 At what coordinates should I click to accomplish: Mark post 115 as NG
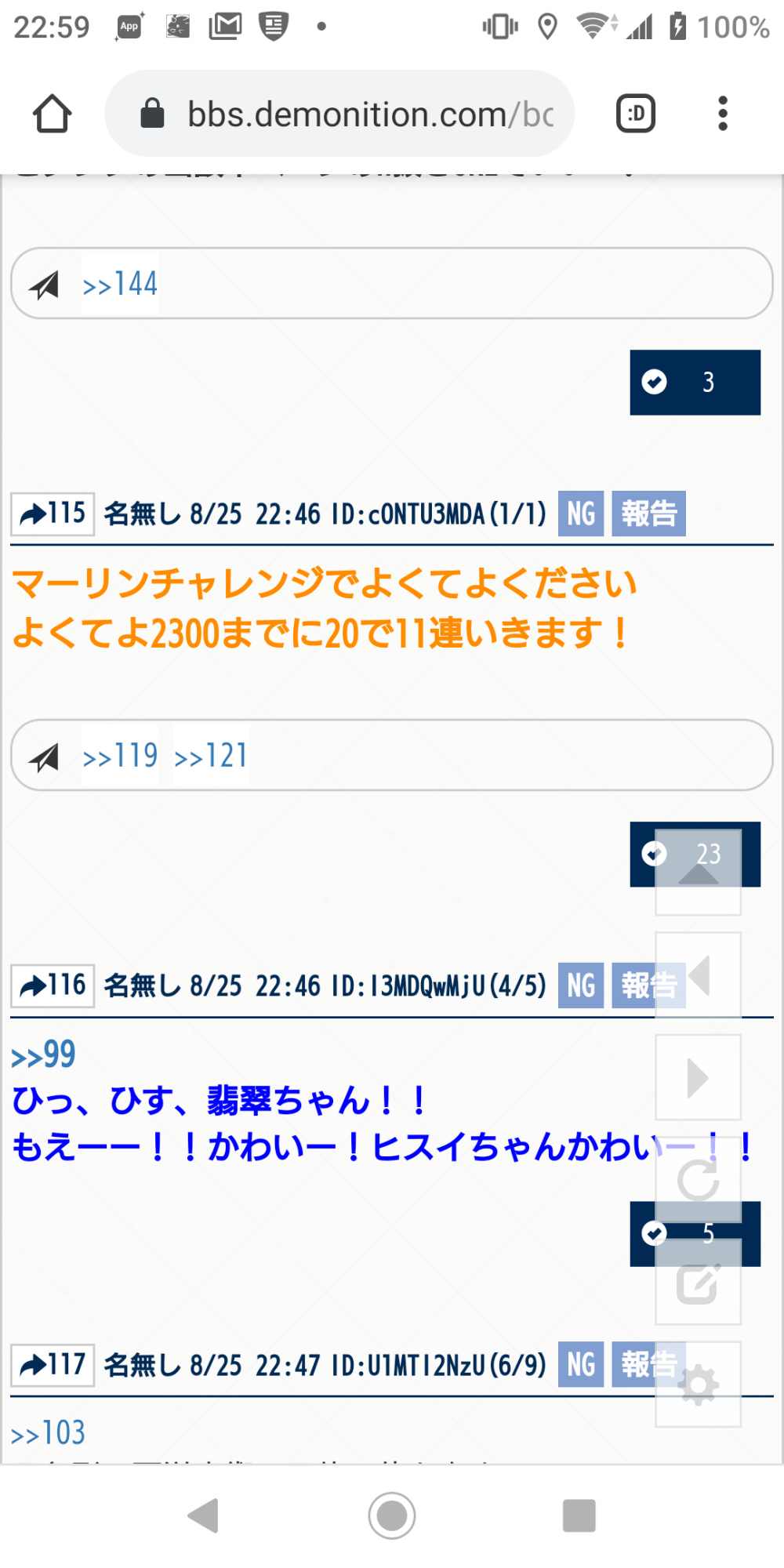click(x=580, y=514)
